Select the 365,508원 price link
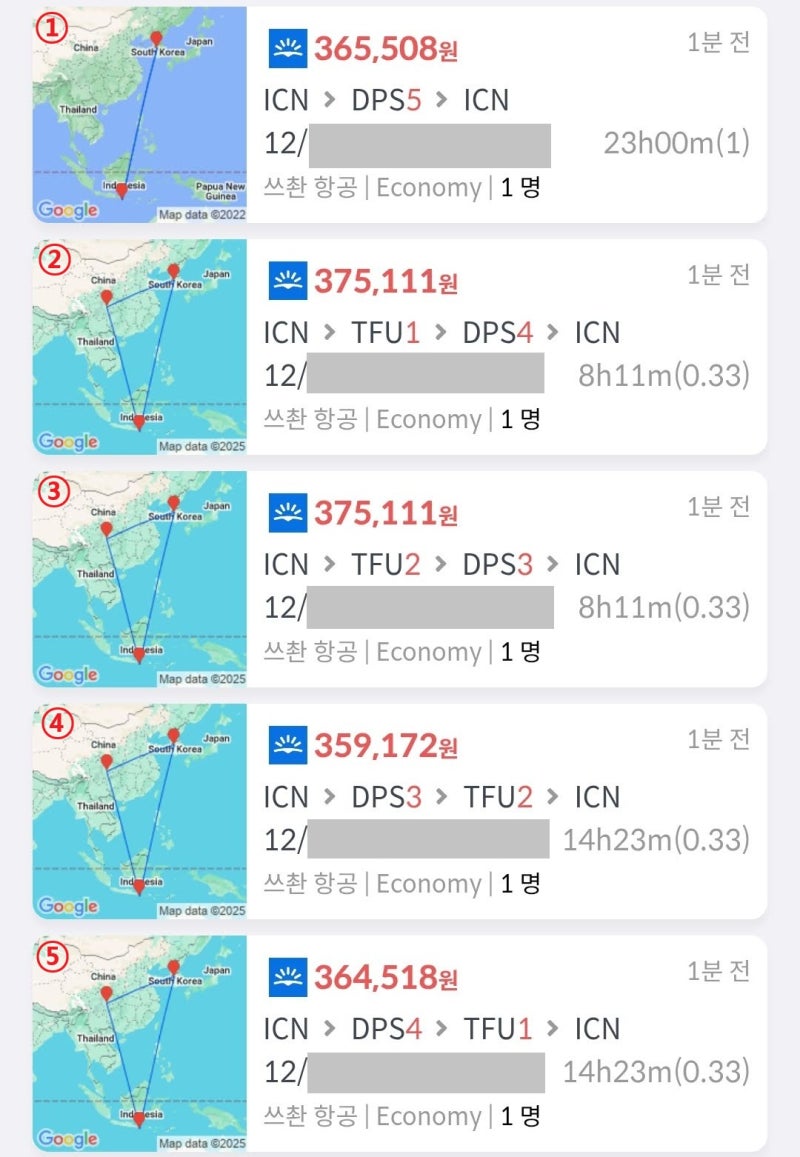 [x=385, y=47]
